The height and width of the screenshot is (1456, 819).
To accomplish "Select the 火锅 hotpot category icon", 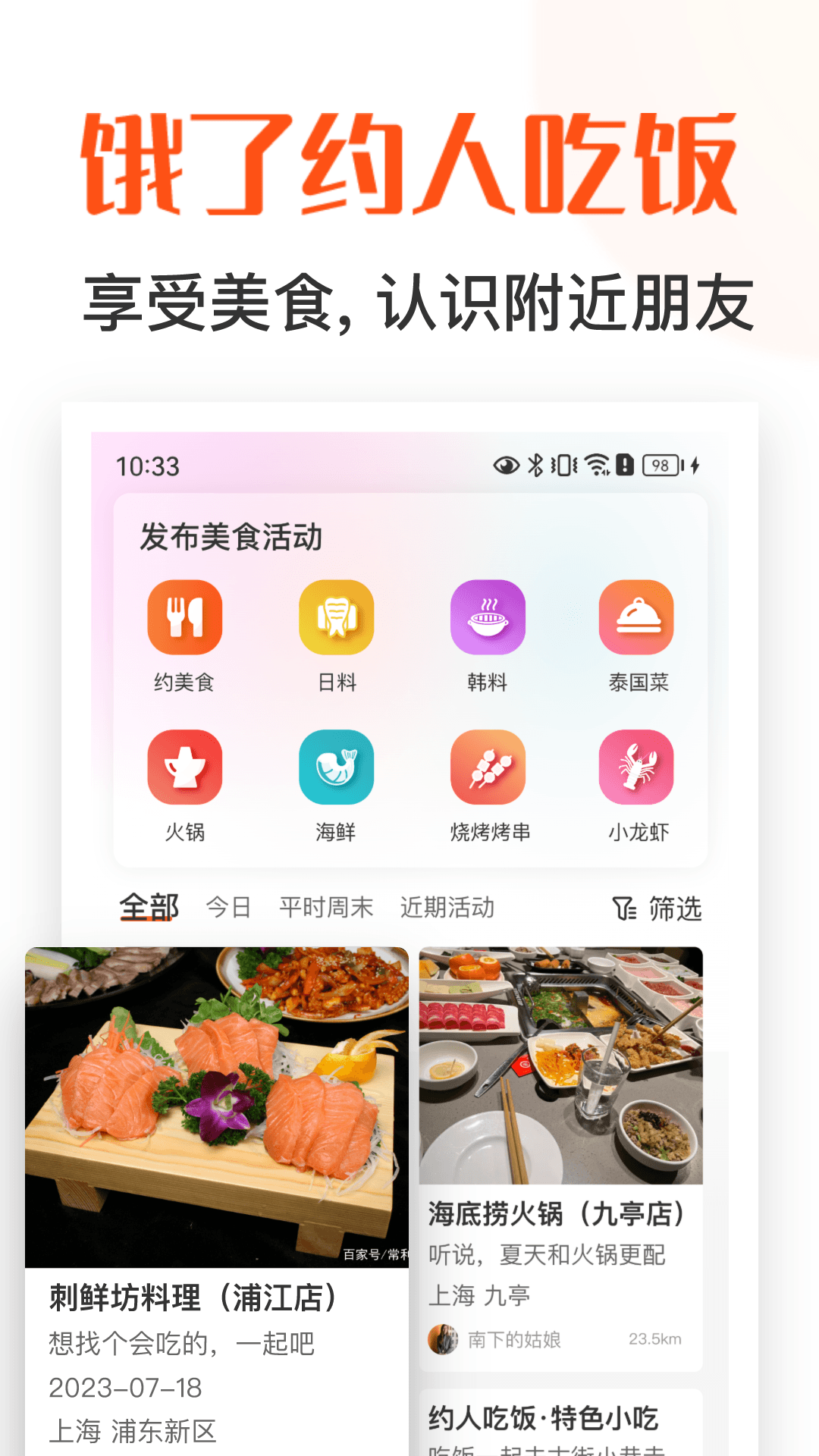I will point(185,767).
